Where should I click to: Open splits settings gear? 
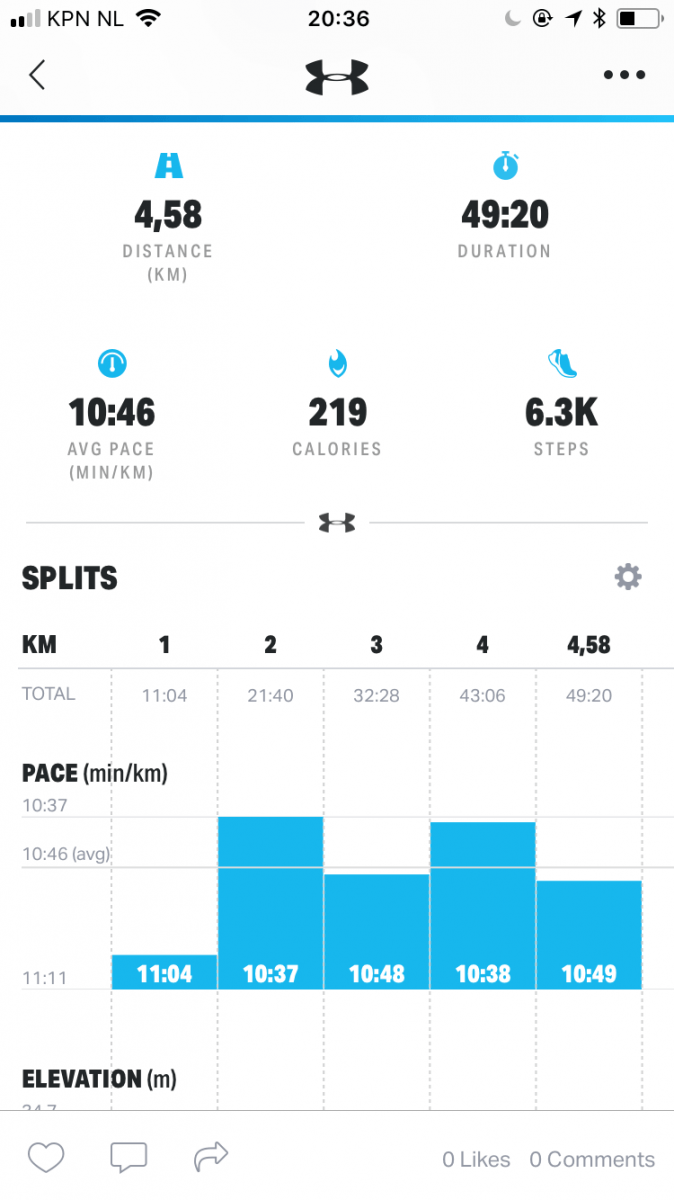pos(628,577)
